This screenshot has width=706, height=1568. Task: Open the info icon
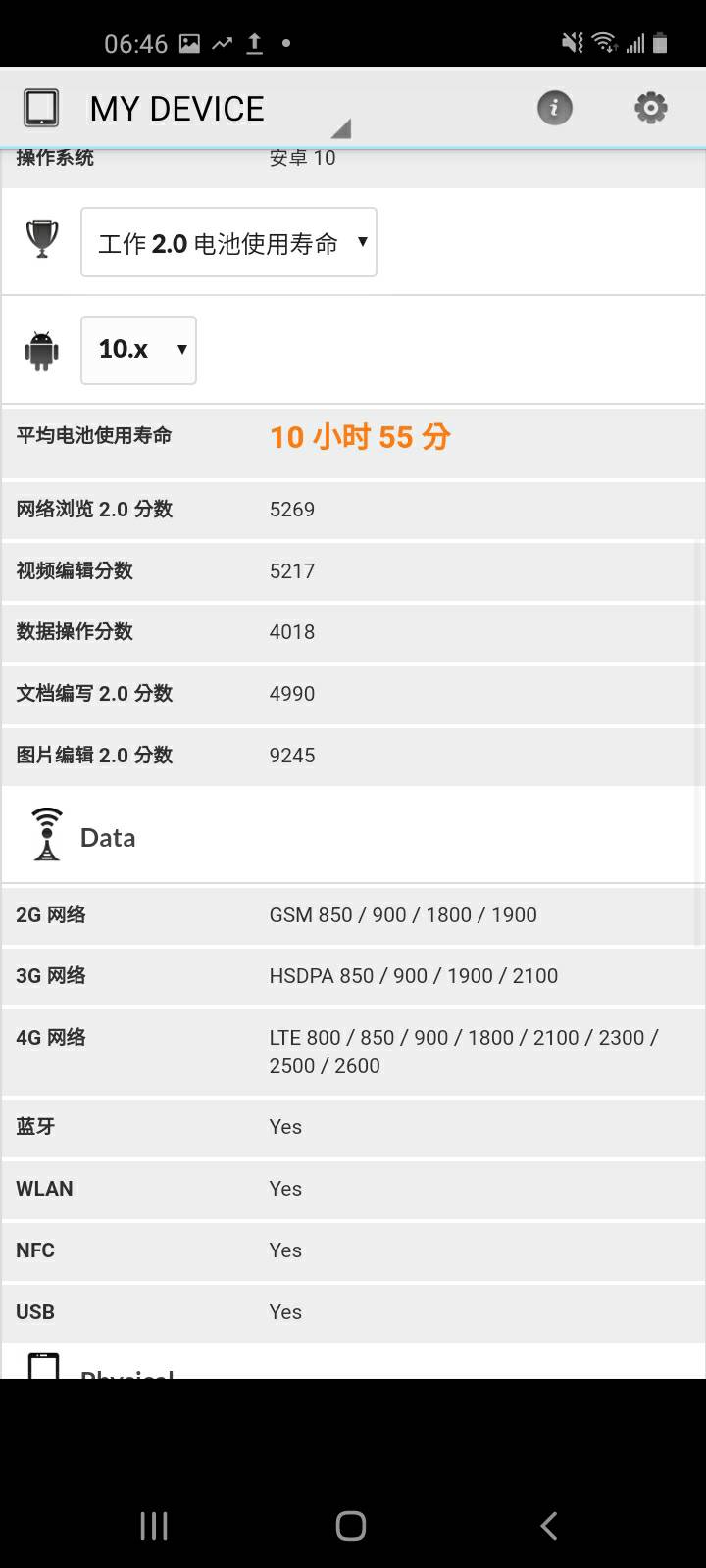point(554,108)
